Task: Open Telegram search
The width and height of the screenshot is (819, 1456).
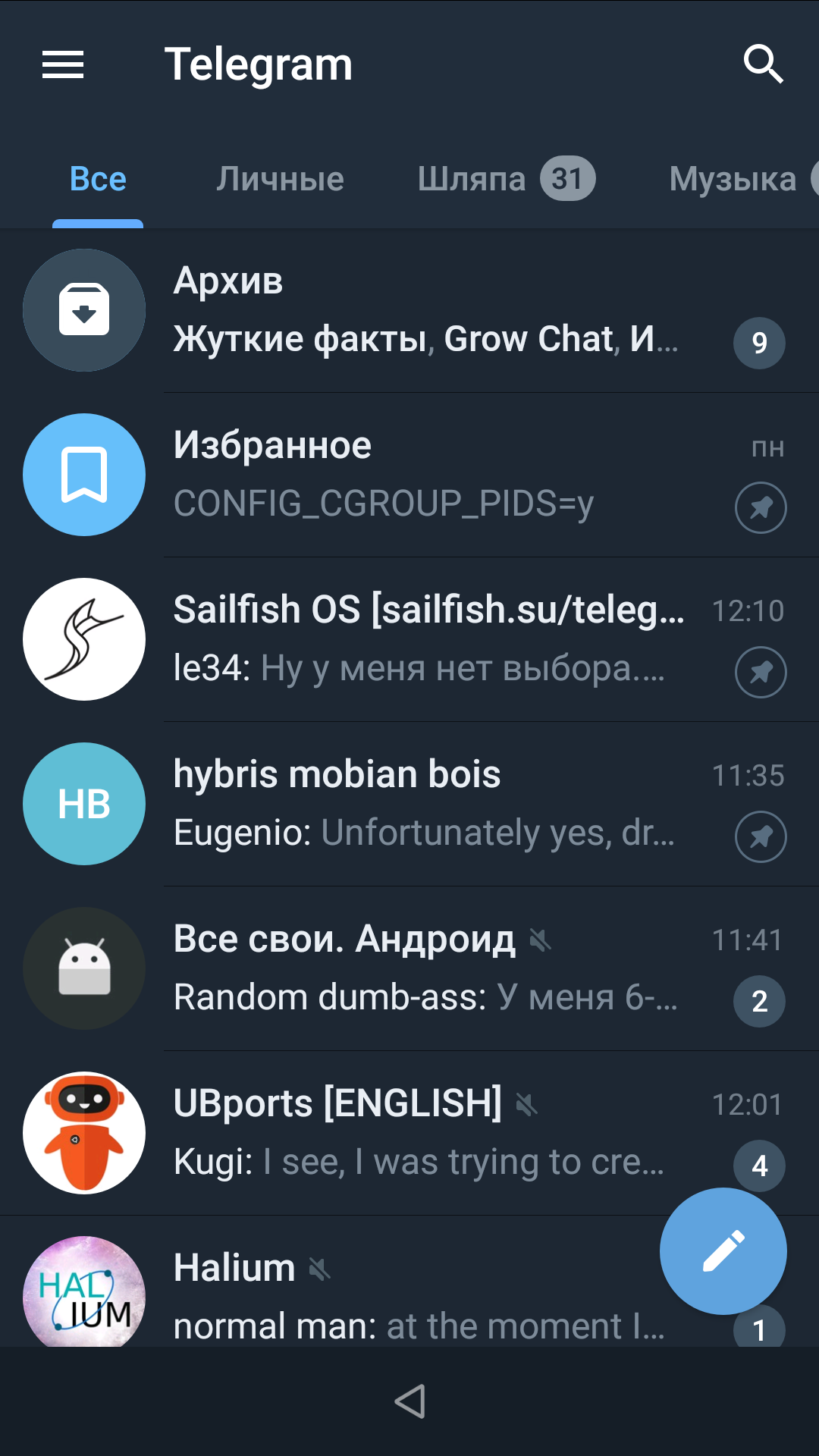Action: pos(763,64)
